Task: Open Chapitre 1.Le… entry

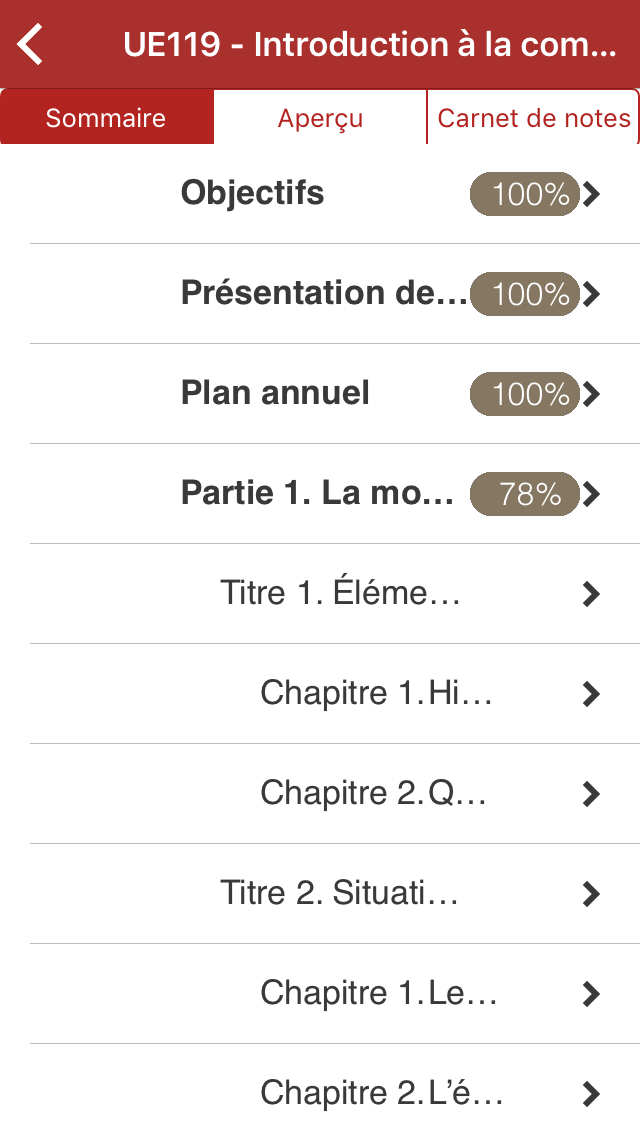Action: pyautogui.click(x=335, y=994)
